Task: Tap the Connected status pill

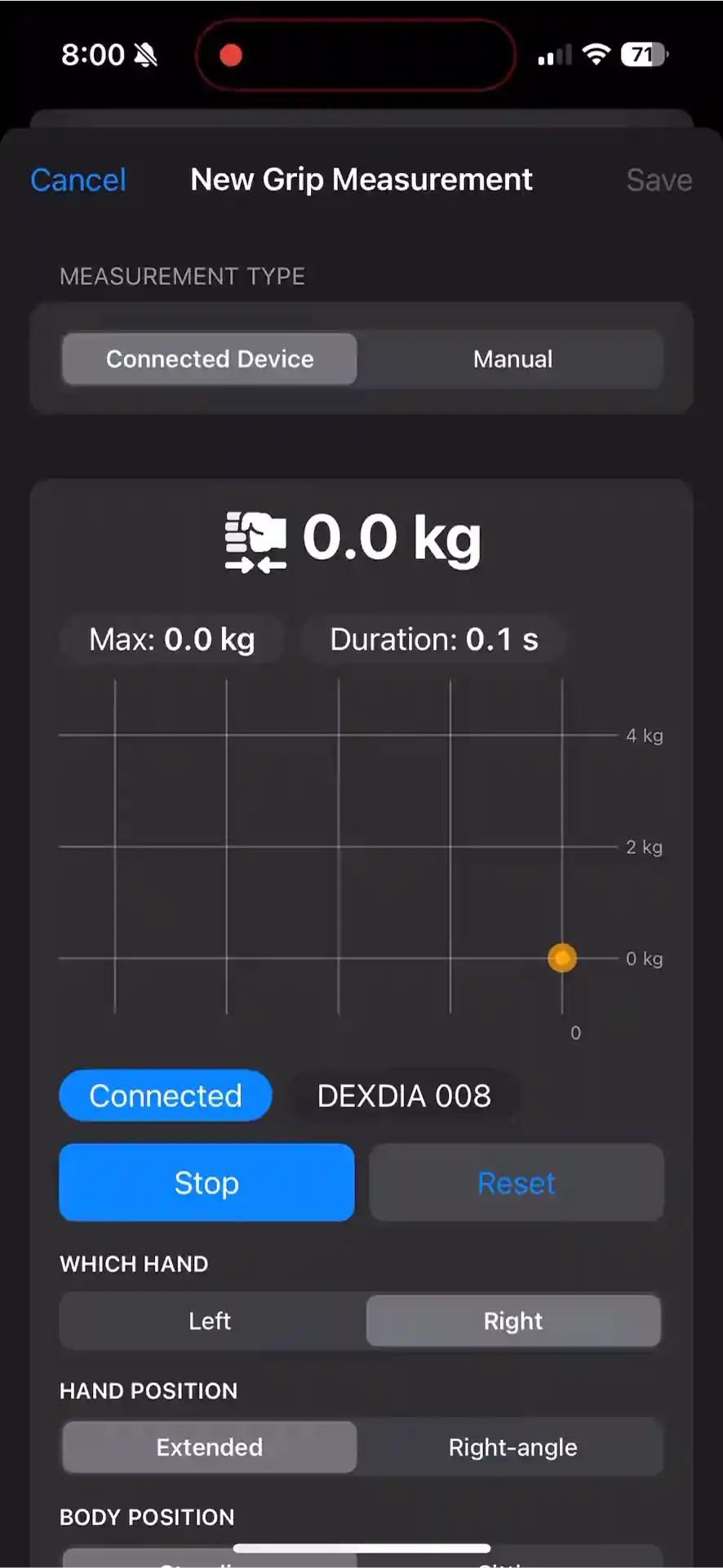Action: click(x=165, y=1095)
